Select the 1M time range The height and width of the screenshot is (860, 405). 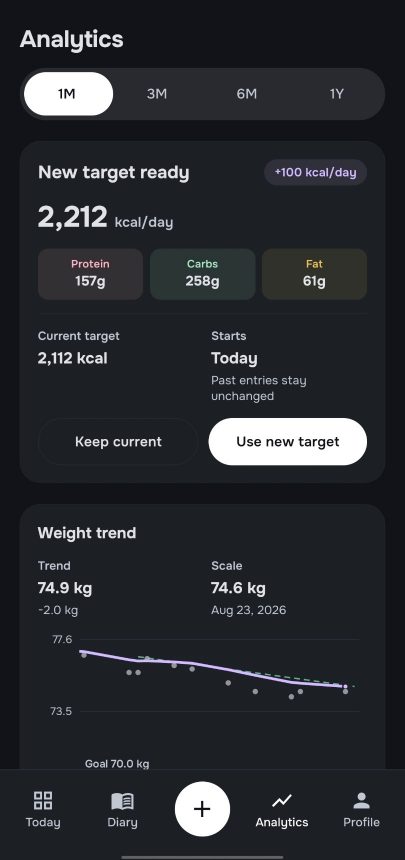(69, 94)
